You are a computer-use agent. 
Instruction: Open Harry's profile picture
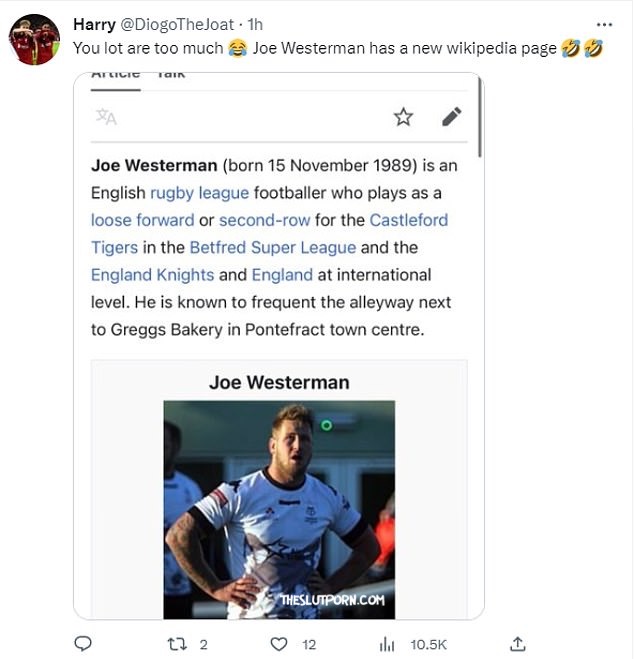click(34, 40)
